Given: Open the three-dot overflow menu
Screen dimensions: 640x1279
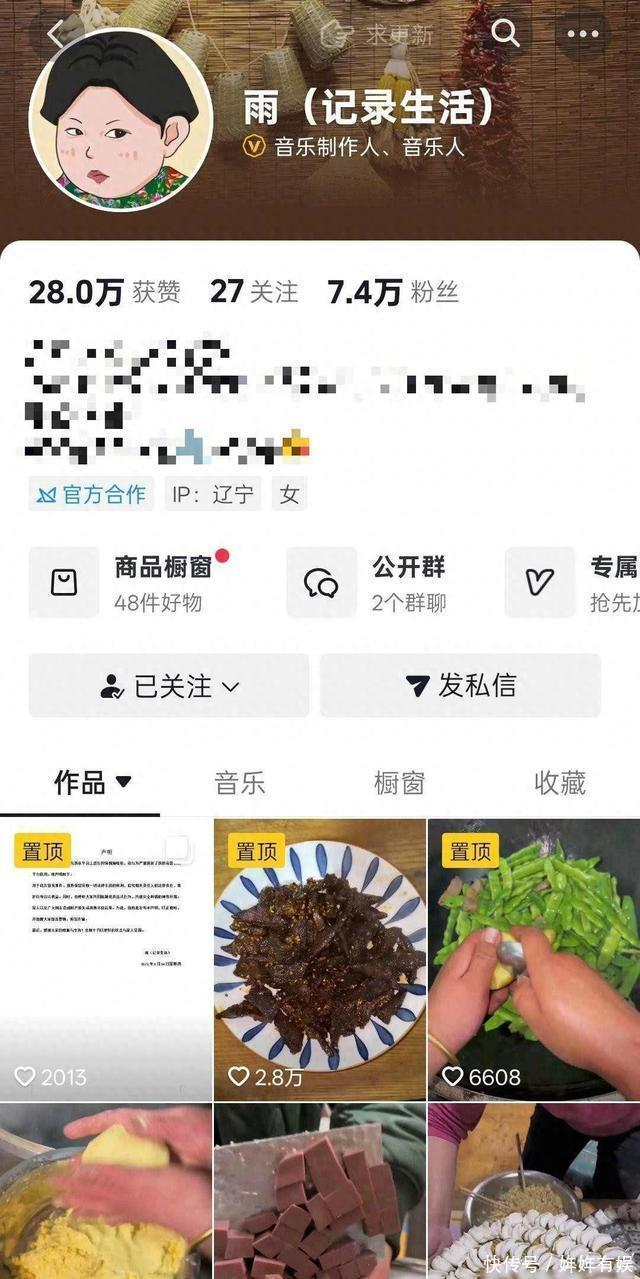Looking at the screenshot, I should point(583,33).
